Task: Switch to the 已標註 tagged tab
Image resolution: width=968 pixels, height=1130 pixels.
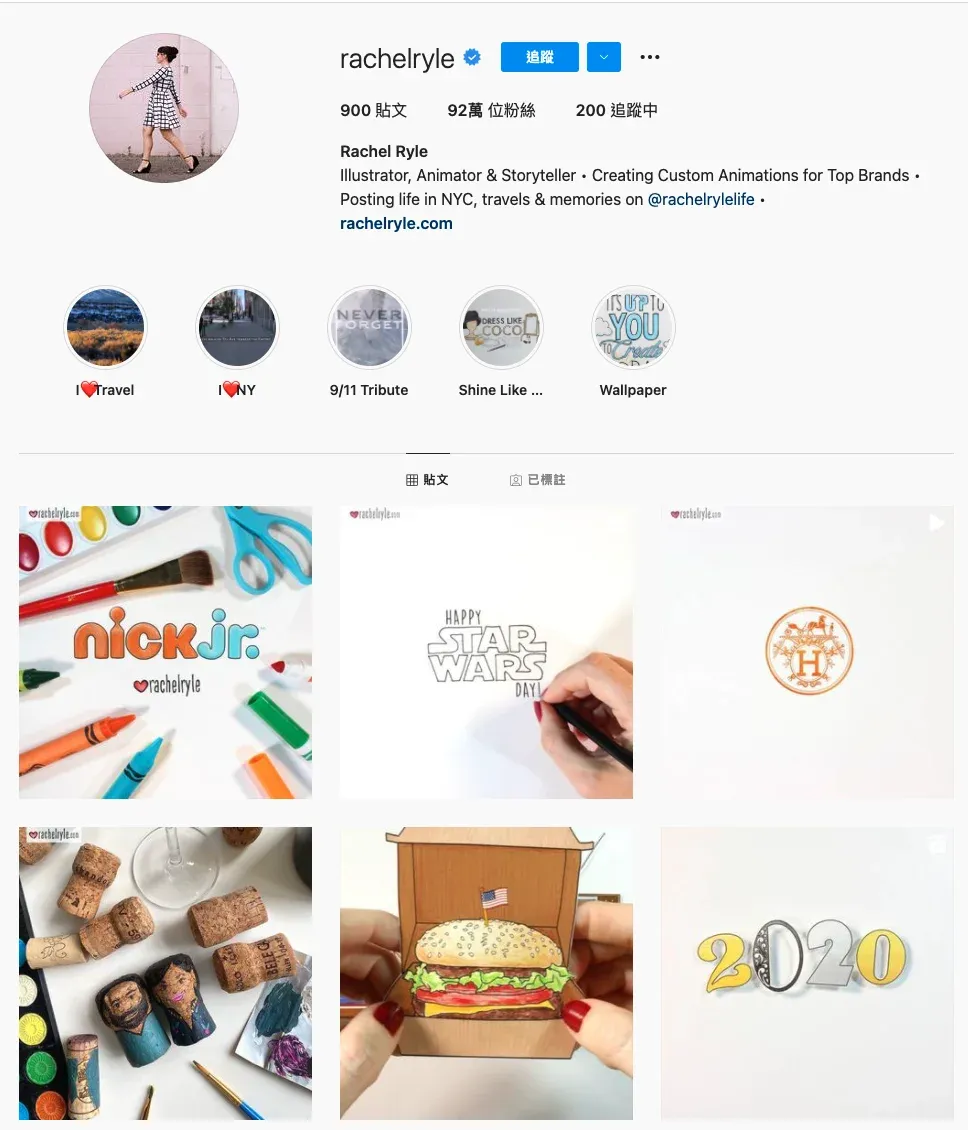Action: pyautogui.click(x=538, y=480)
